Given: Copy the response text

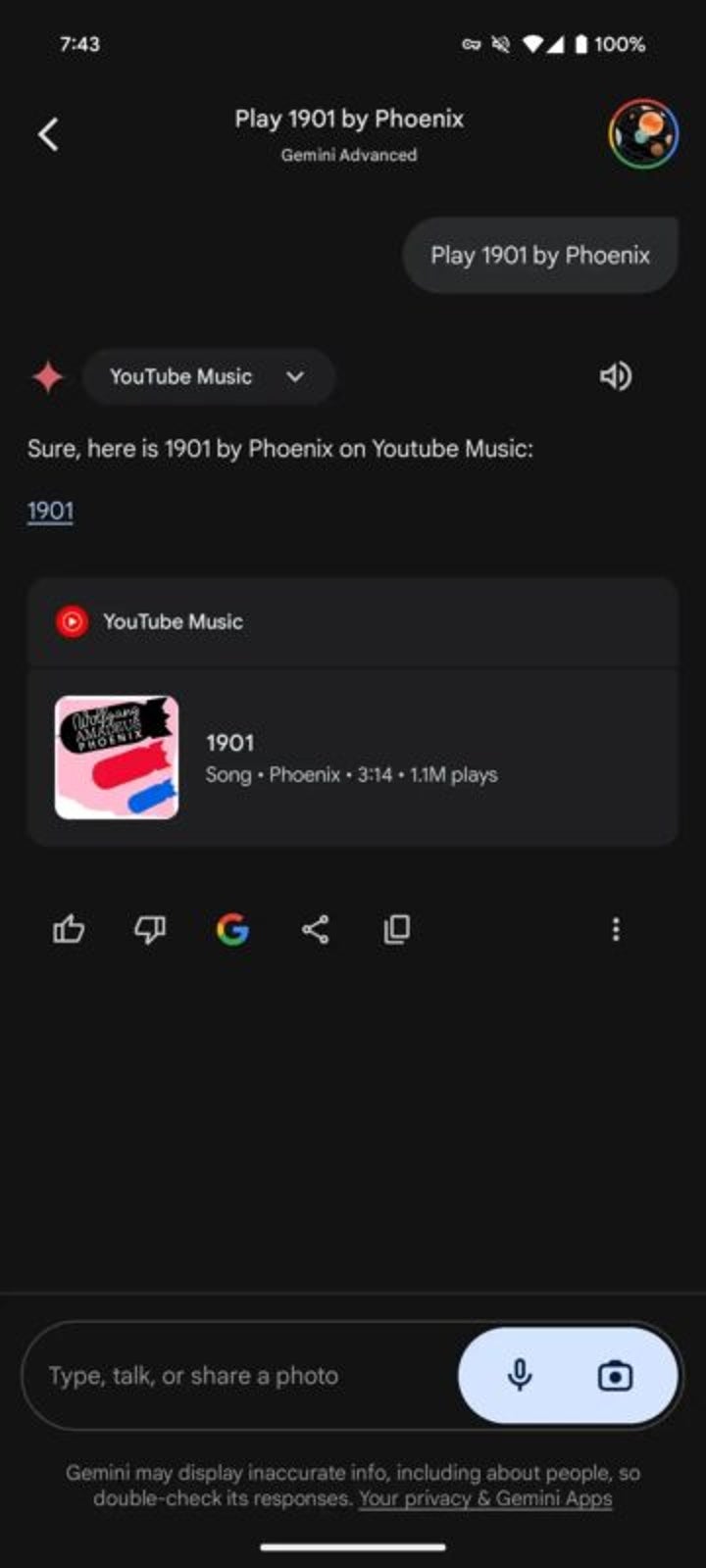Looking at the screenshot, I should [x=396, y=929].
